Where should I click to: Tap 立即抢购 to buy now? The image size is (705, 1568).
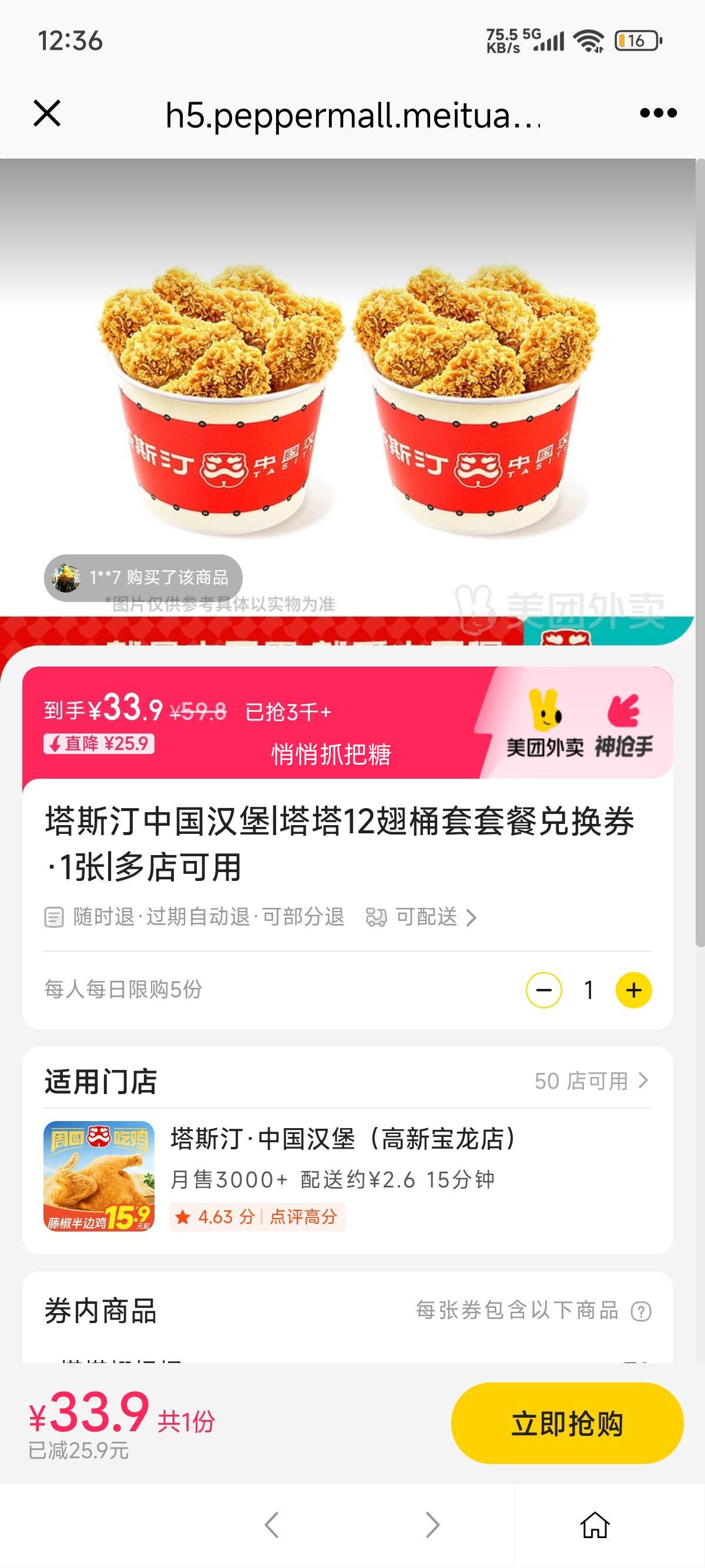(x=567, y=1424)
